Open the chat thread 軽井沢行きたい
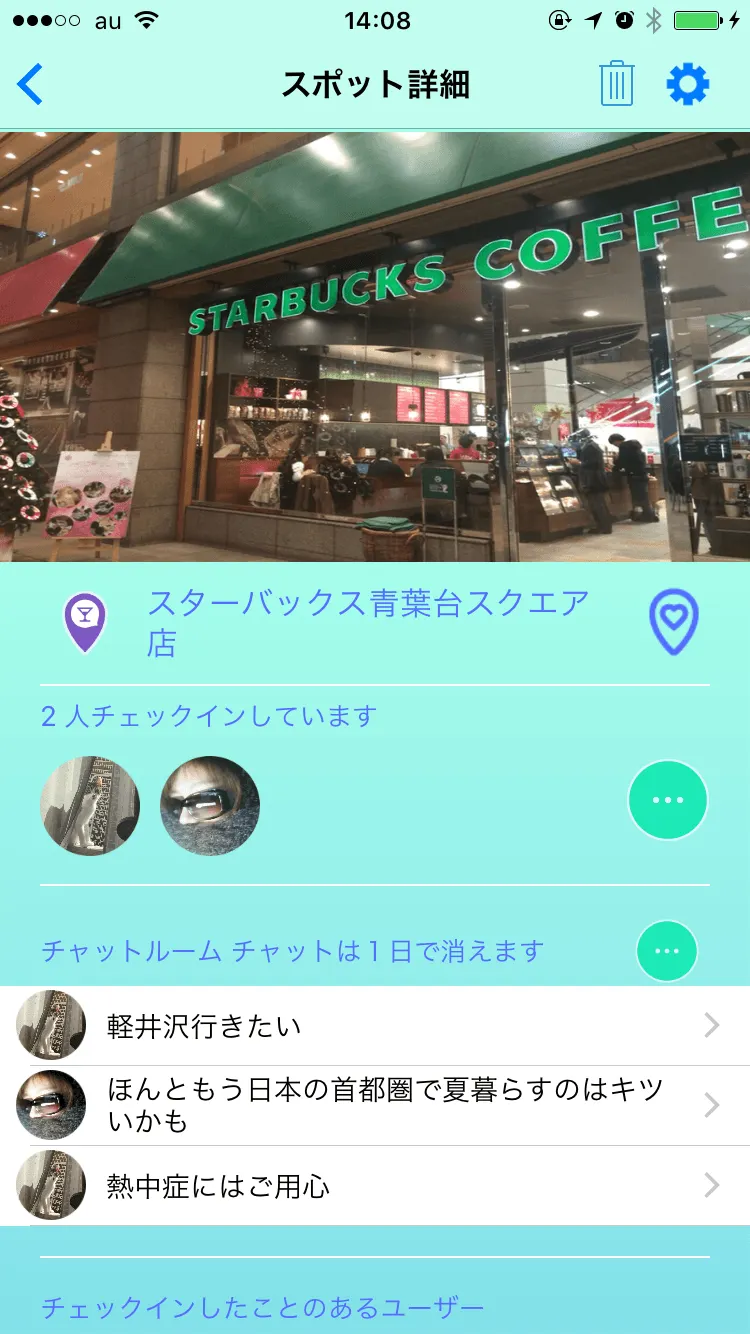Image resolution: width=750 pixels, height=1334 pixels. (375, 1026)
